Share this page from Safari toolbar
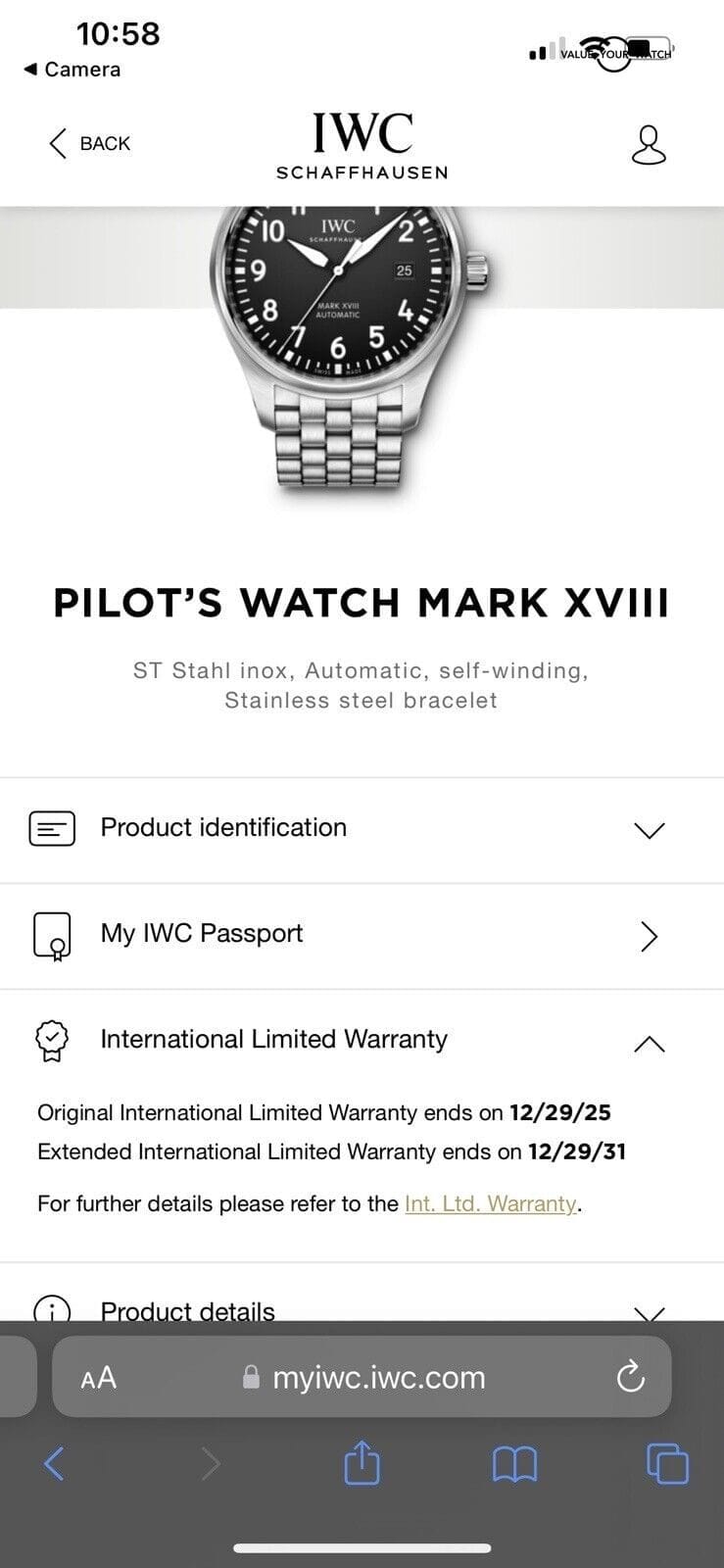 [362, 1464]
